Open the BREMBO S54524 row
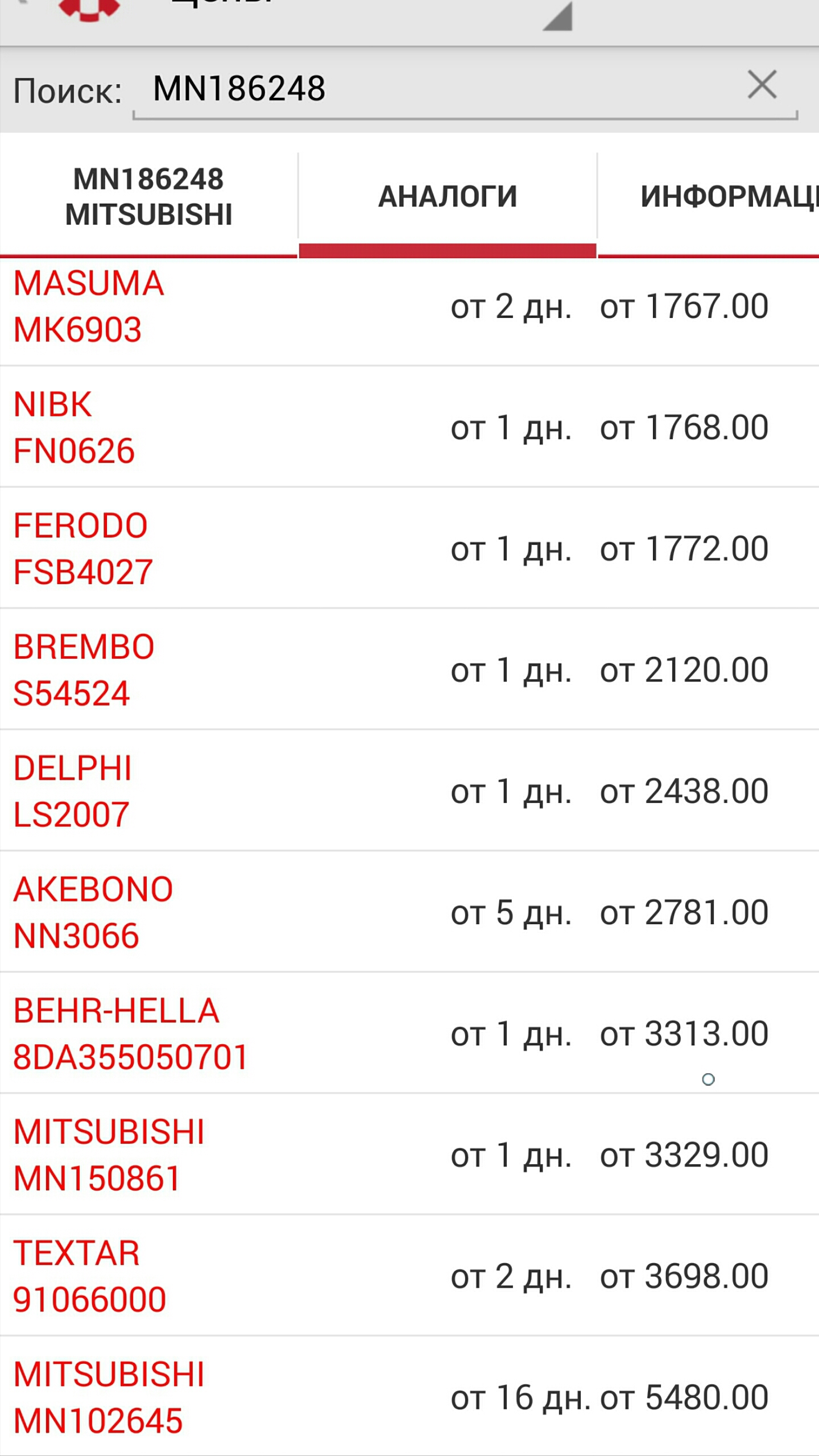This screenshot has height=1456, width=819. 409,670
